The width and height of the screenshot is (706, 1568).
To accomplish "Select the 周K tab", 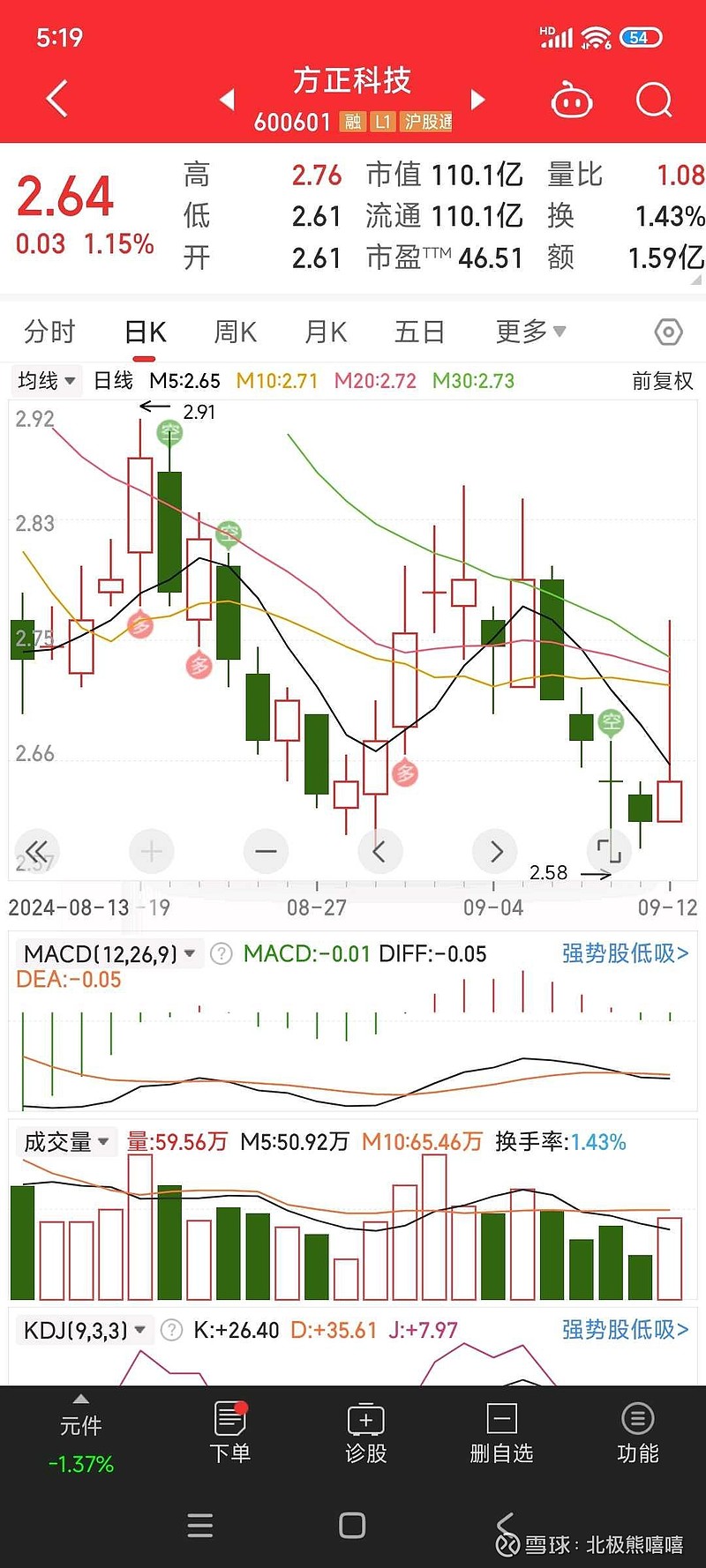I will (235, 332).
